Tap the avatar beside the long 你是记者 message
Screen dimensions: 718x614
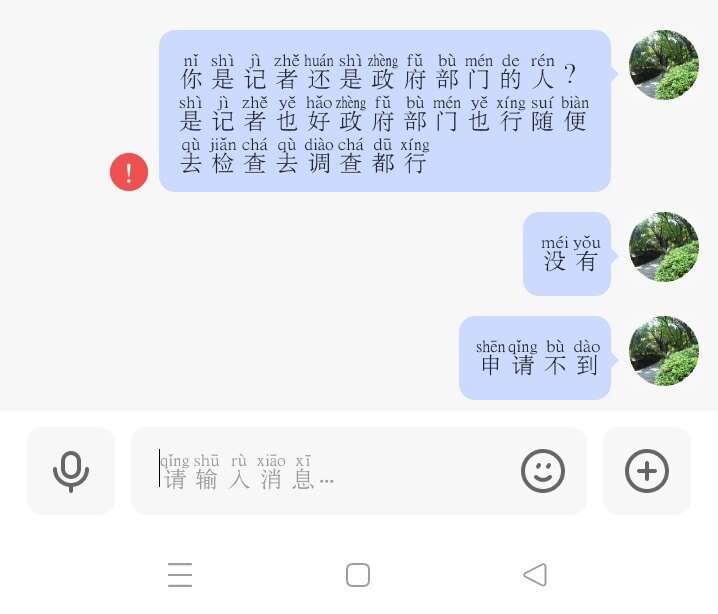pyautogui.click(x=663, y=65)
